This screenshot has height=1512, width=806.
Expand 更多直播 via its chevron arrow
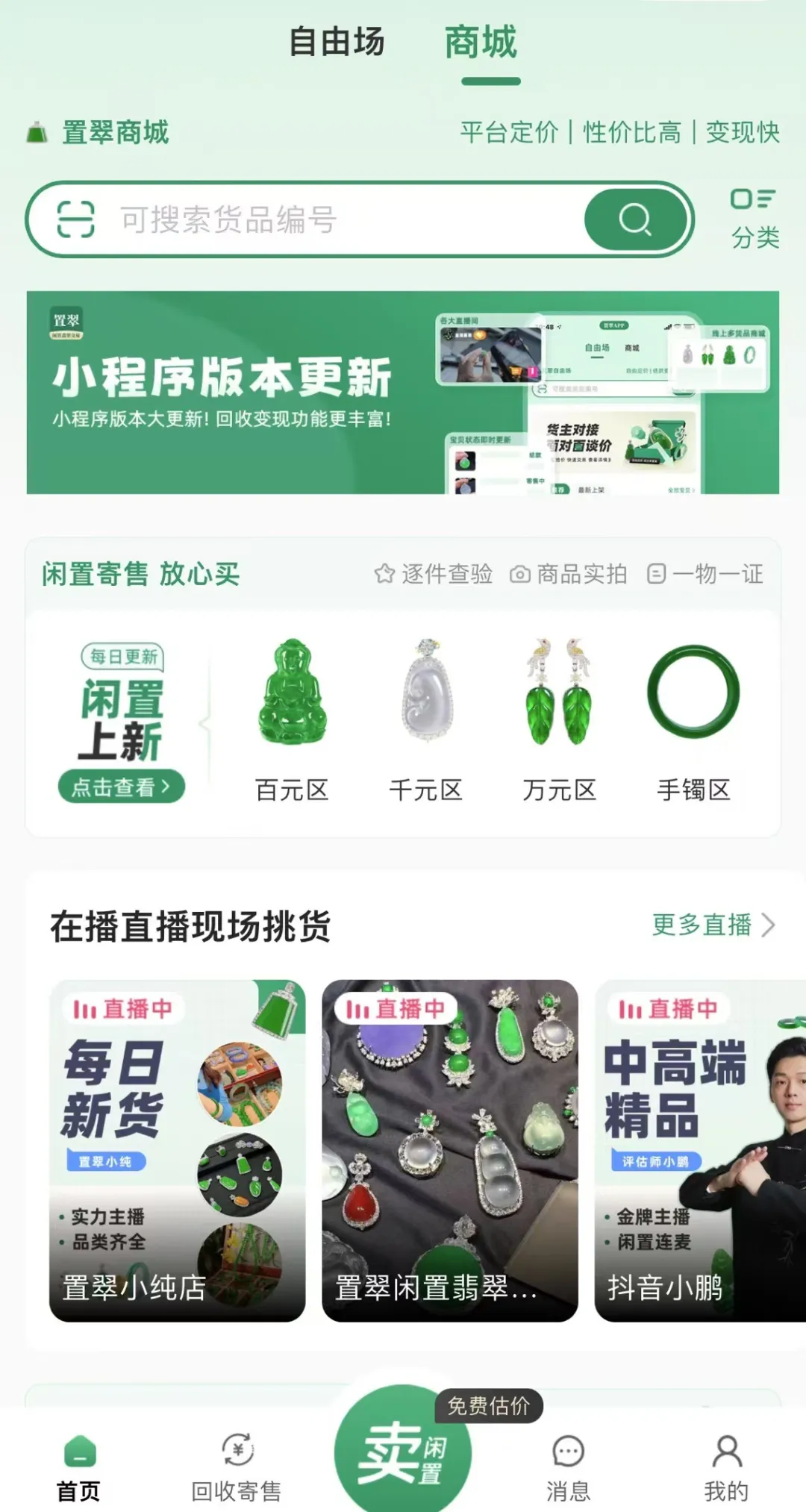[769, 926]
